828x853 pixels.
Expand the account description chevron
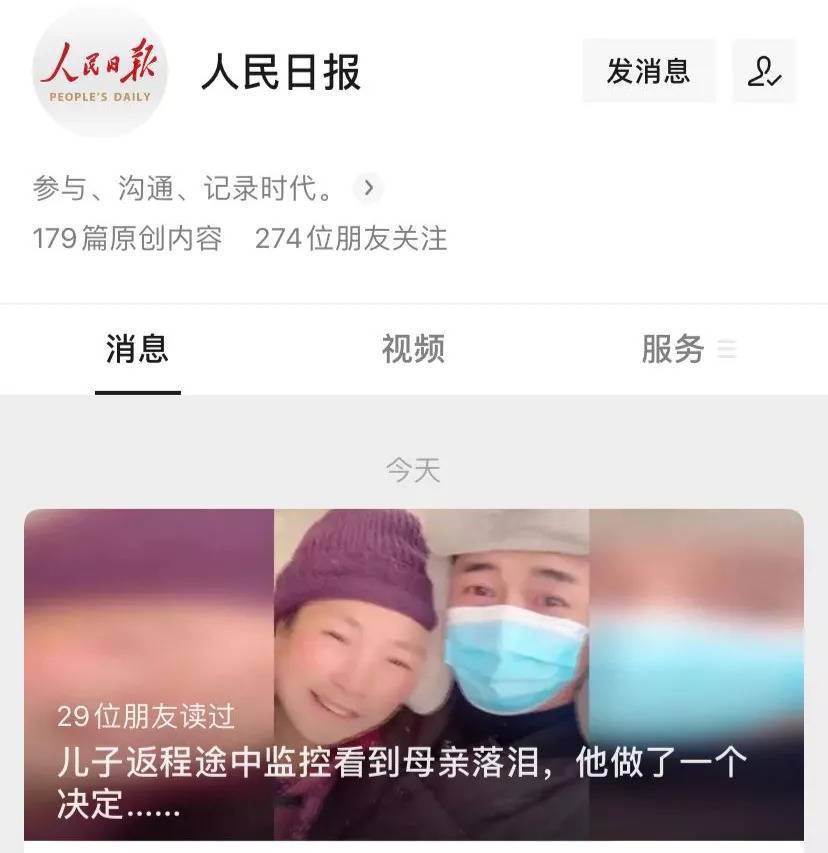(x=368, y=188)
